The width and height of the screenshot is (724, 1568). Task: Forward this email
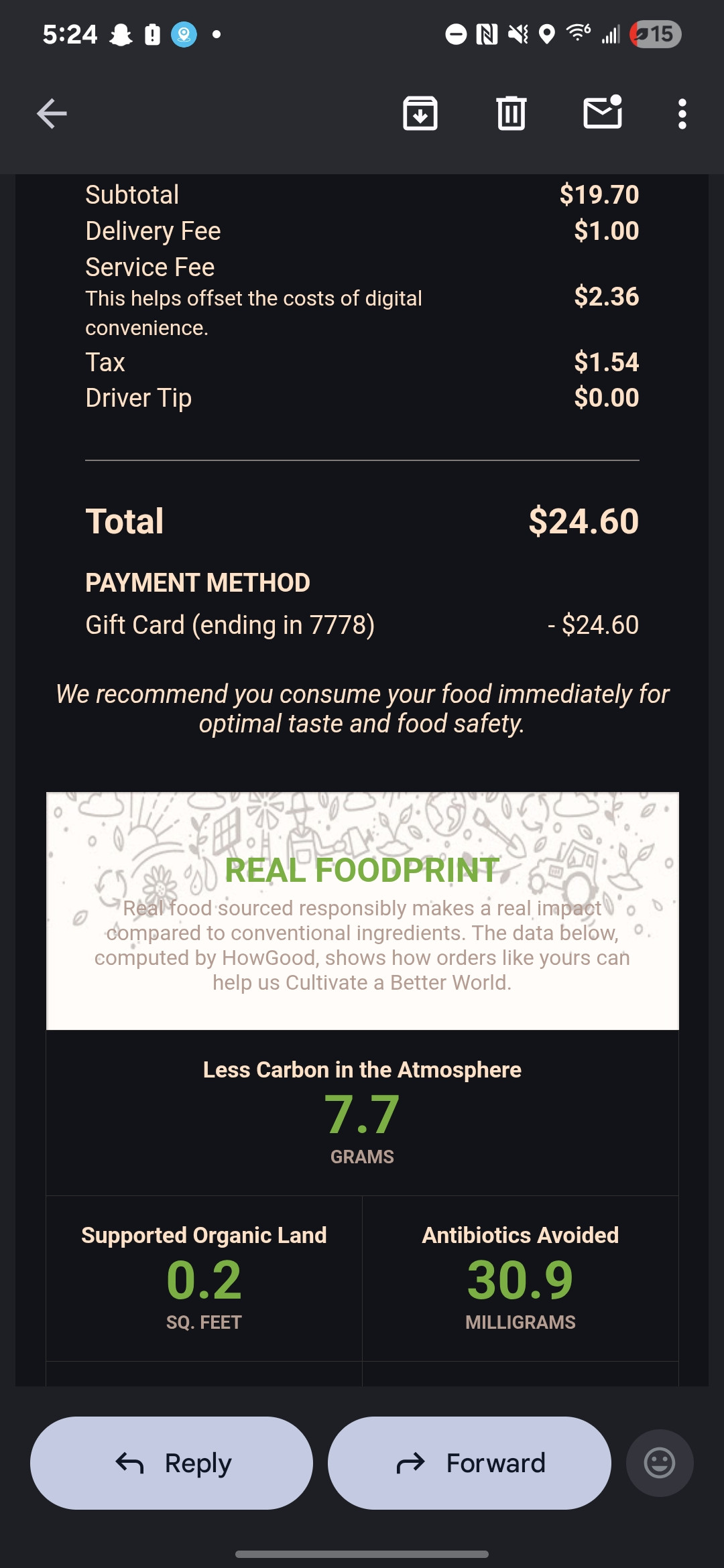pos(469,1463)
